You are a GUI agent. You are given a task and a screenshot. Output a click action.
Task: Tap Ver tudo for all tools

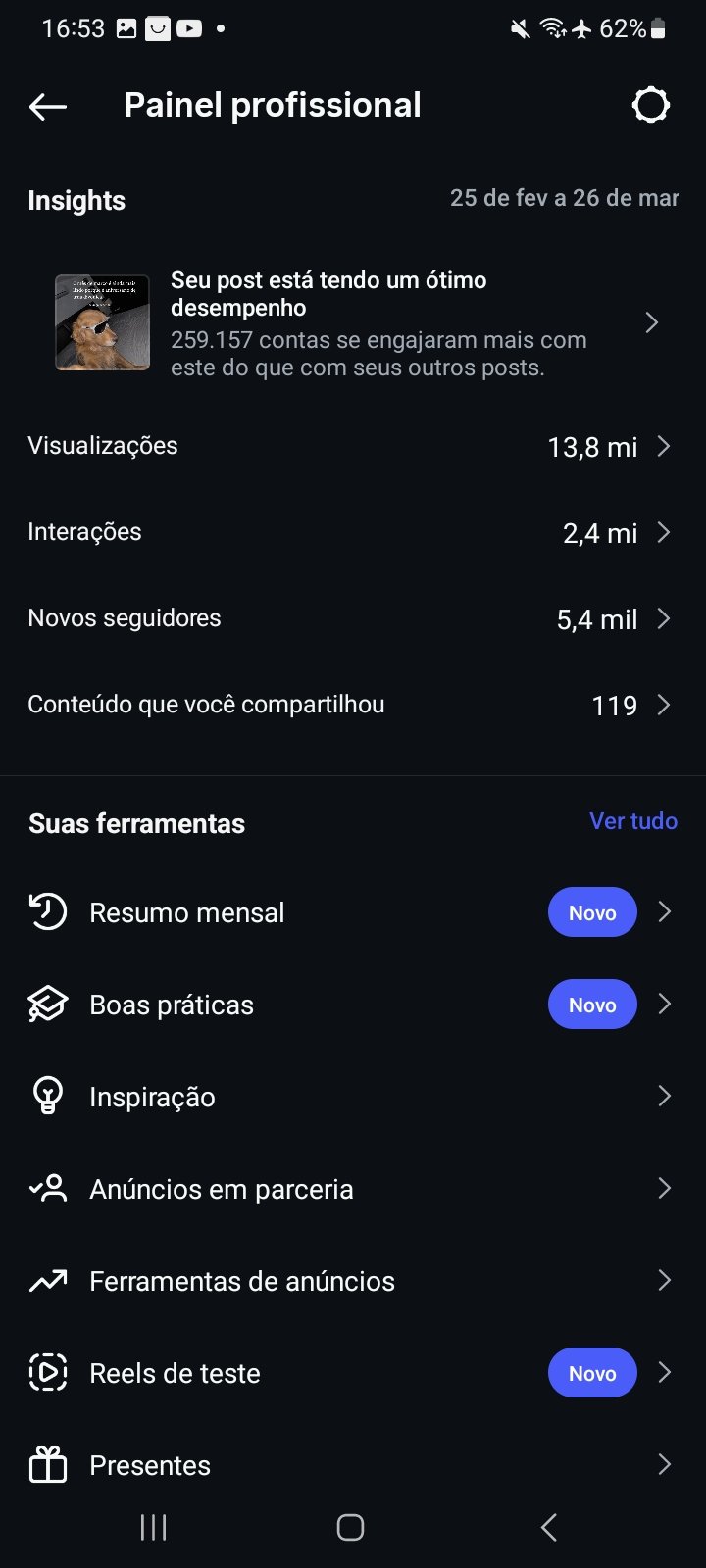click(x=632, y=821)
